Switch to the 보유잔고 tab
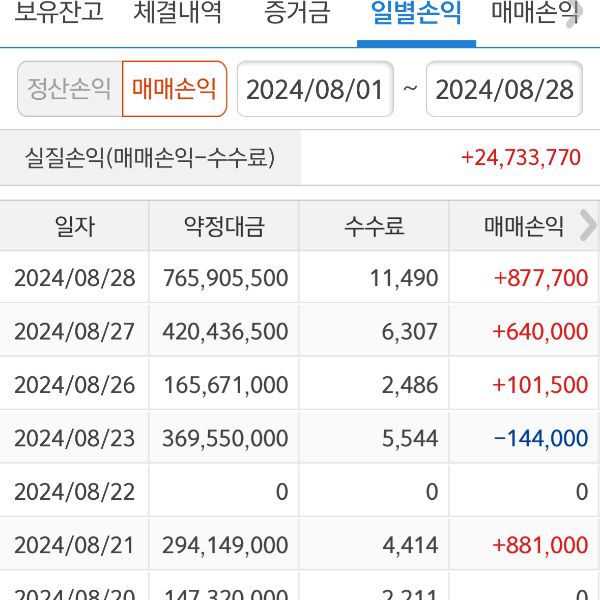This screenshot has width=600, height=600. click(x=52, y=14)
